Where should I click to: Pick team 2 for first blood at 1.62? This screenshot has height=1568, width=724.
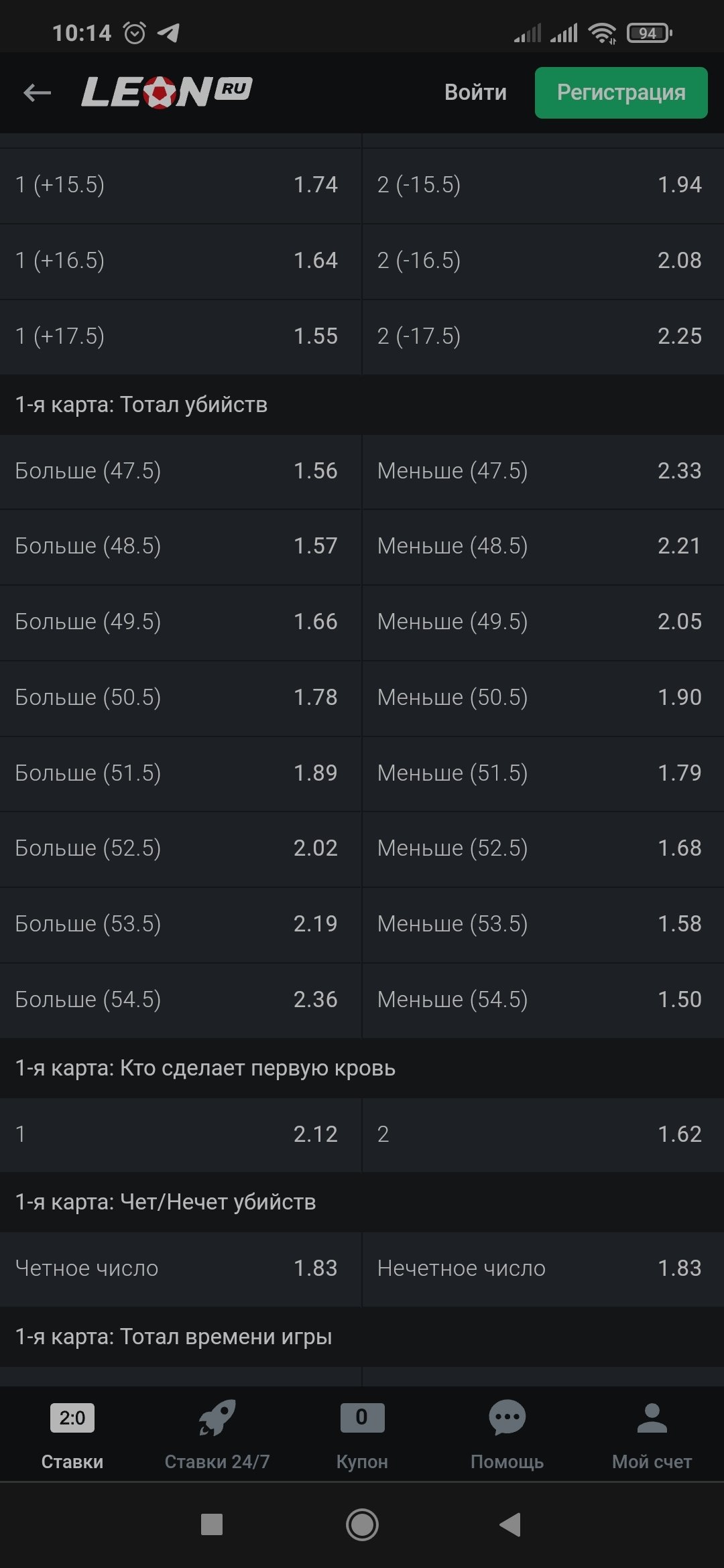pyautogui.click(x=543, y=1134)
